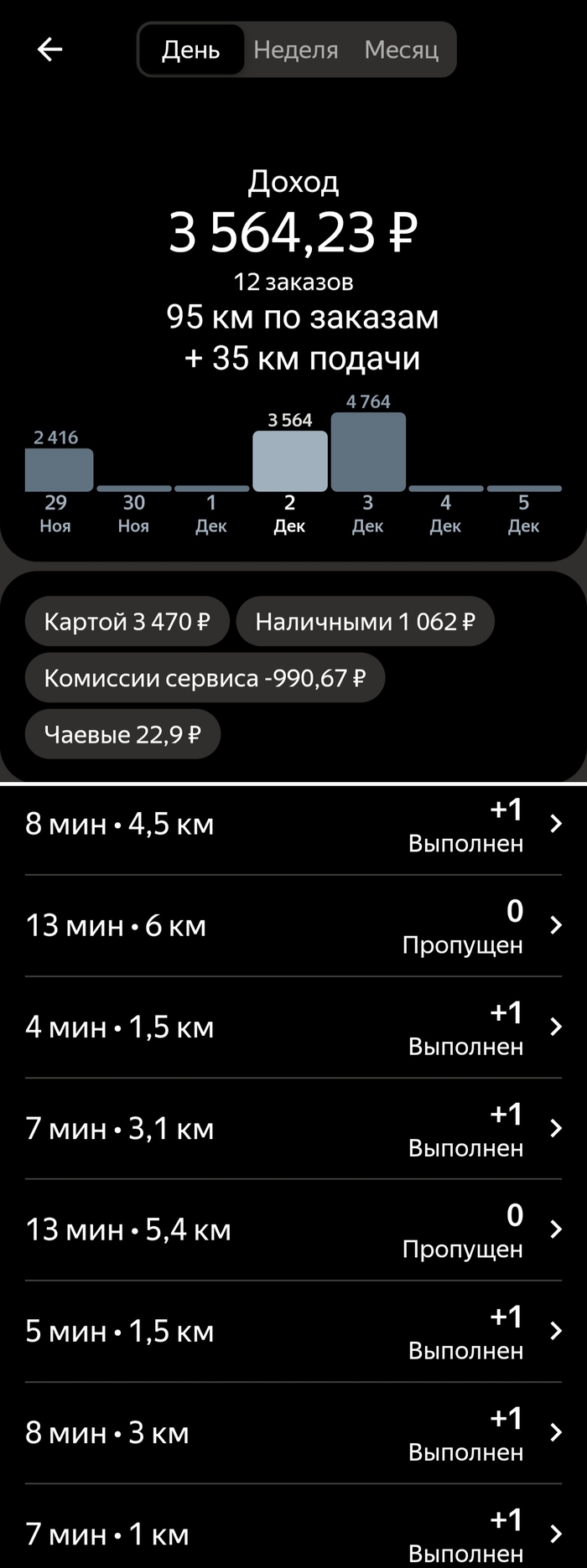This screenshot has height=1568, width=587.
Task: Open the 7 мин • 1 км order
Action: pos(293,1534)
